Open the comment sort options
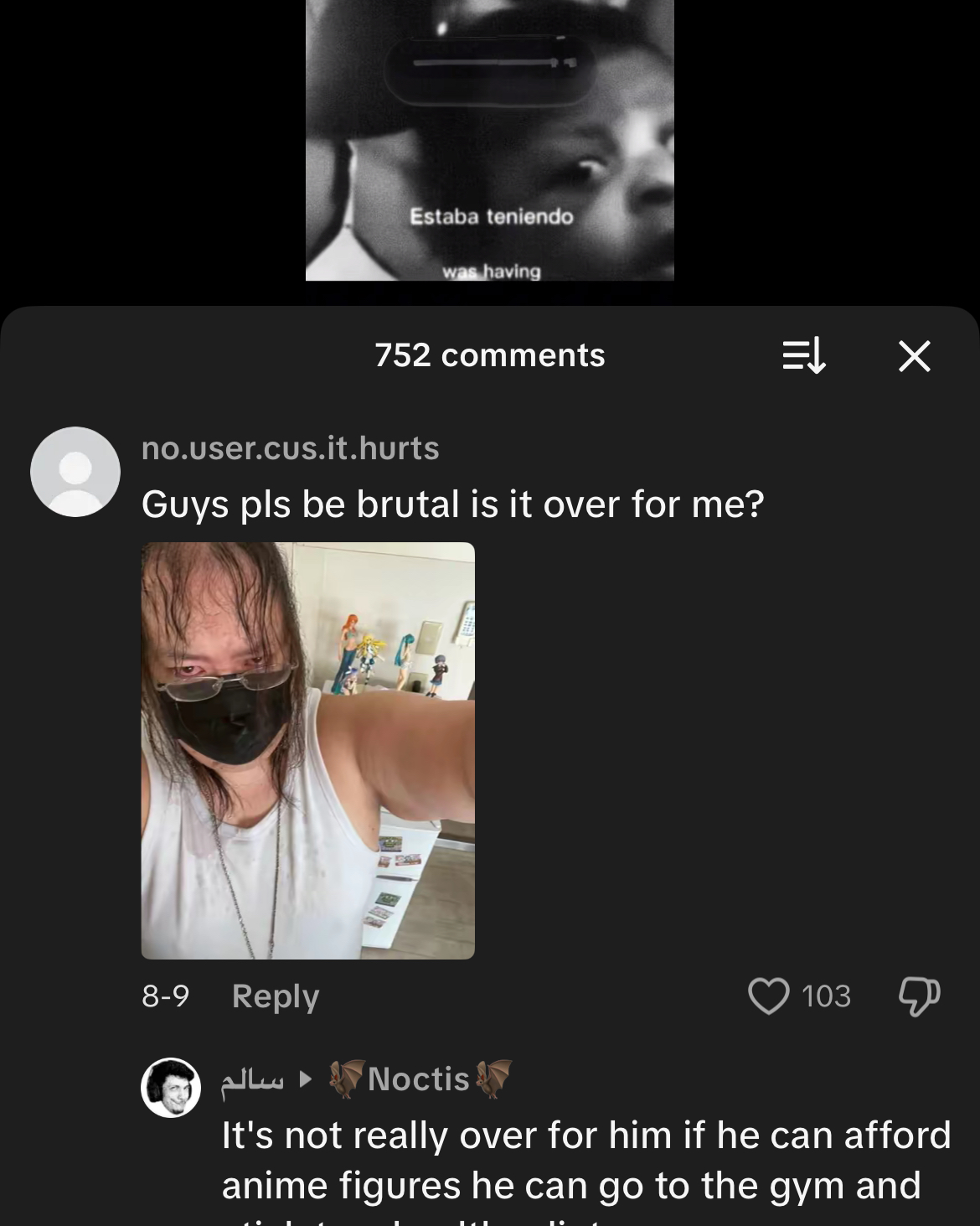The image size is (980, 1226). pyautogui.click(x=803, y=355)
